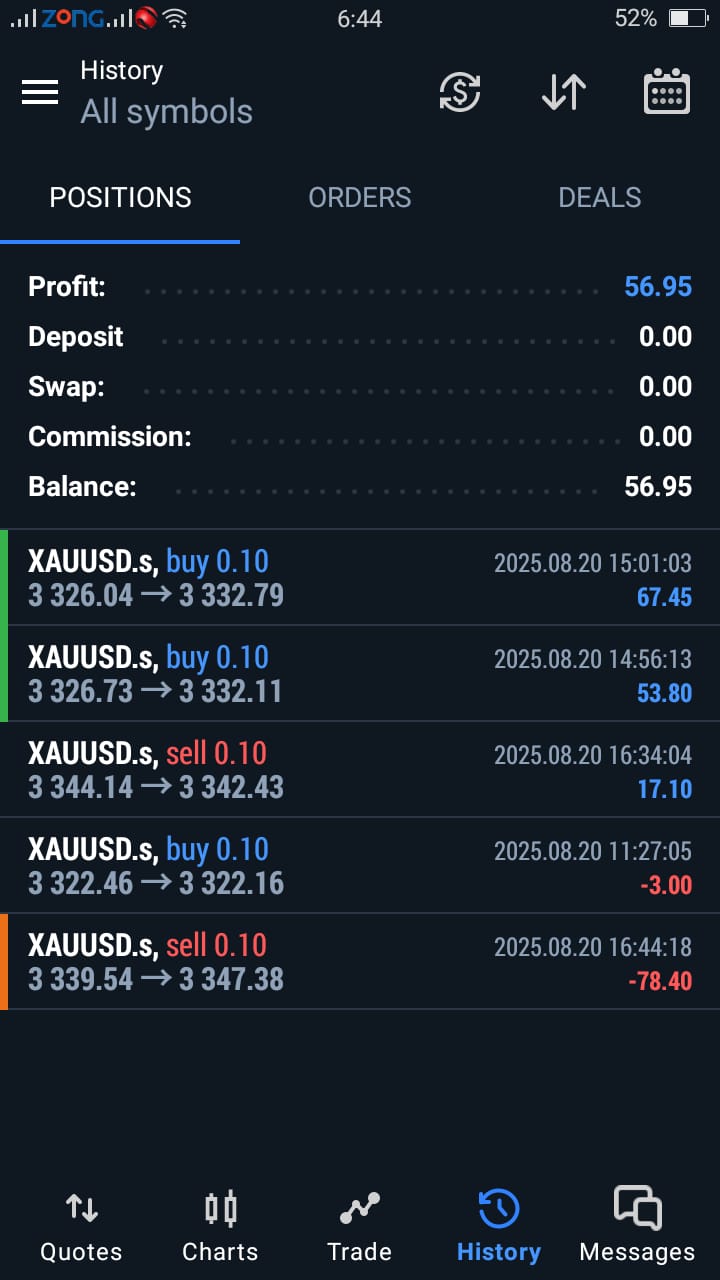Select the Positions tab
The image size is (720, 1280).
tap(120, 198)
